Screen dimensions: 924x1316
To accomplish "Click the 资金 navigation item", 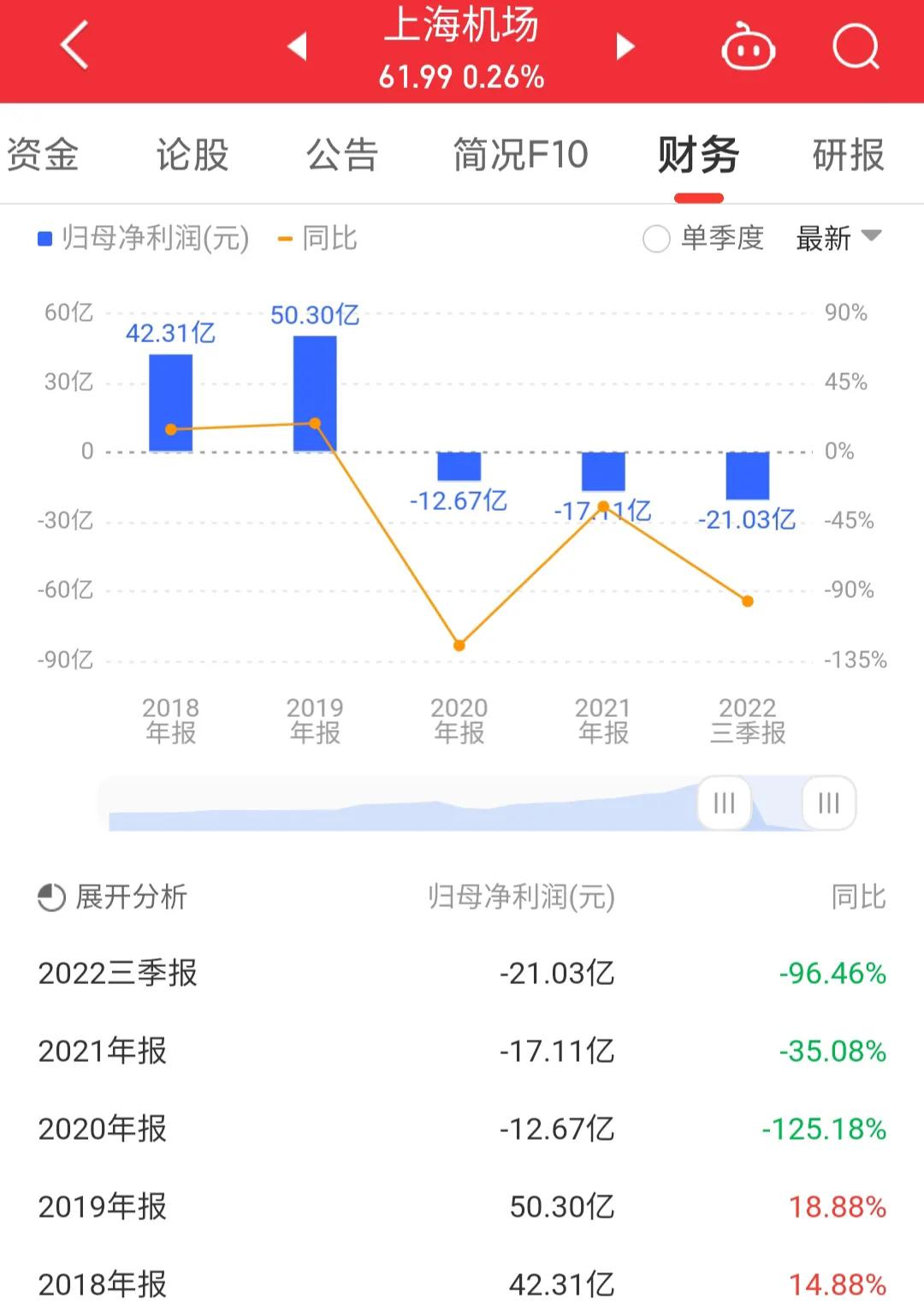I will 43,155.
